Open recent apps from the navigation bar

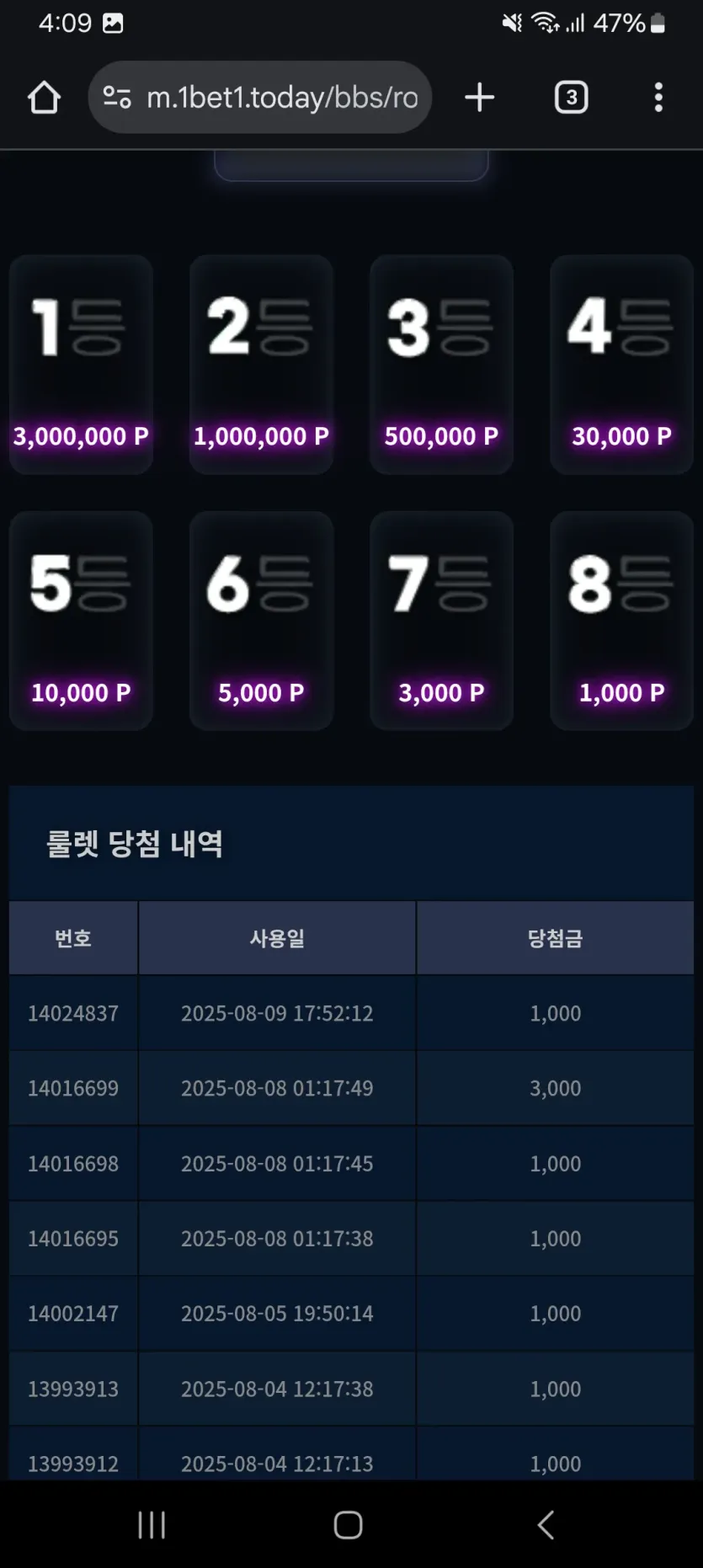tap(152, 1524)
